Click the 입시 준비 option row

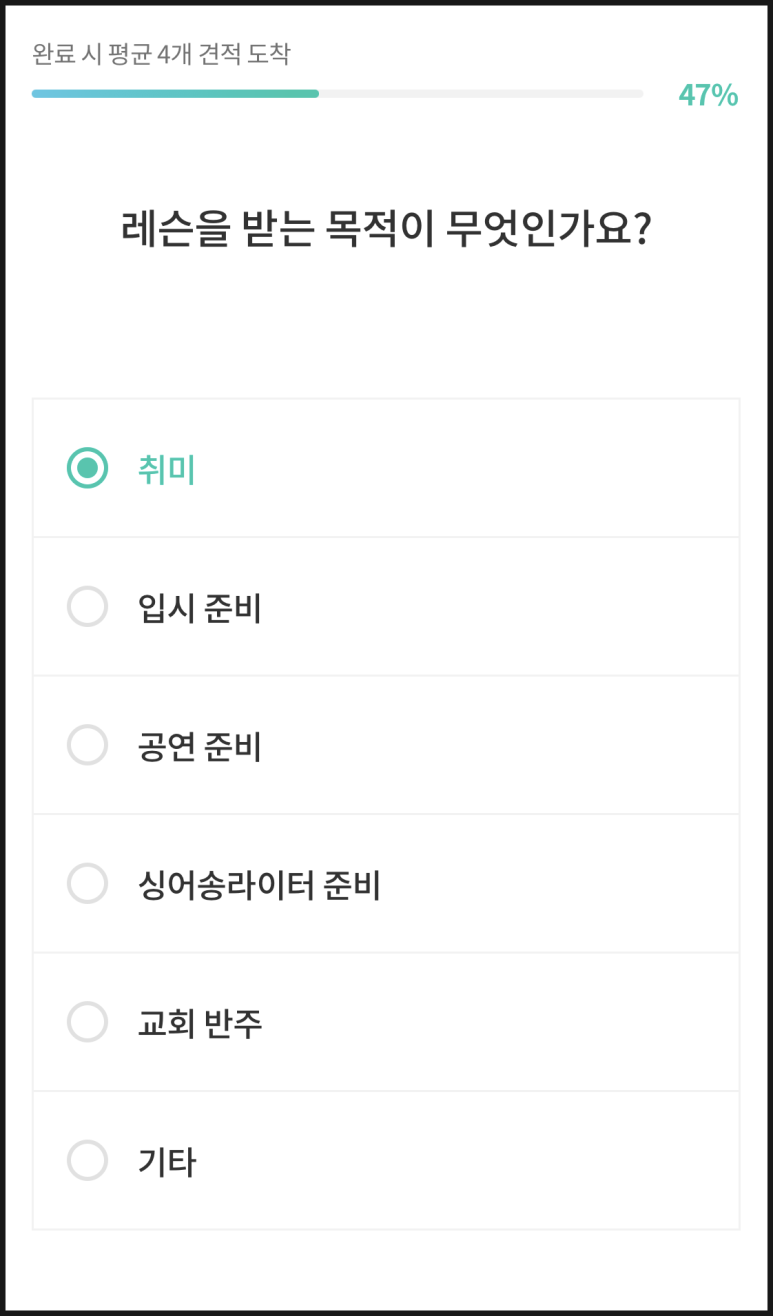(x=386, y=607)
